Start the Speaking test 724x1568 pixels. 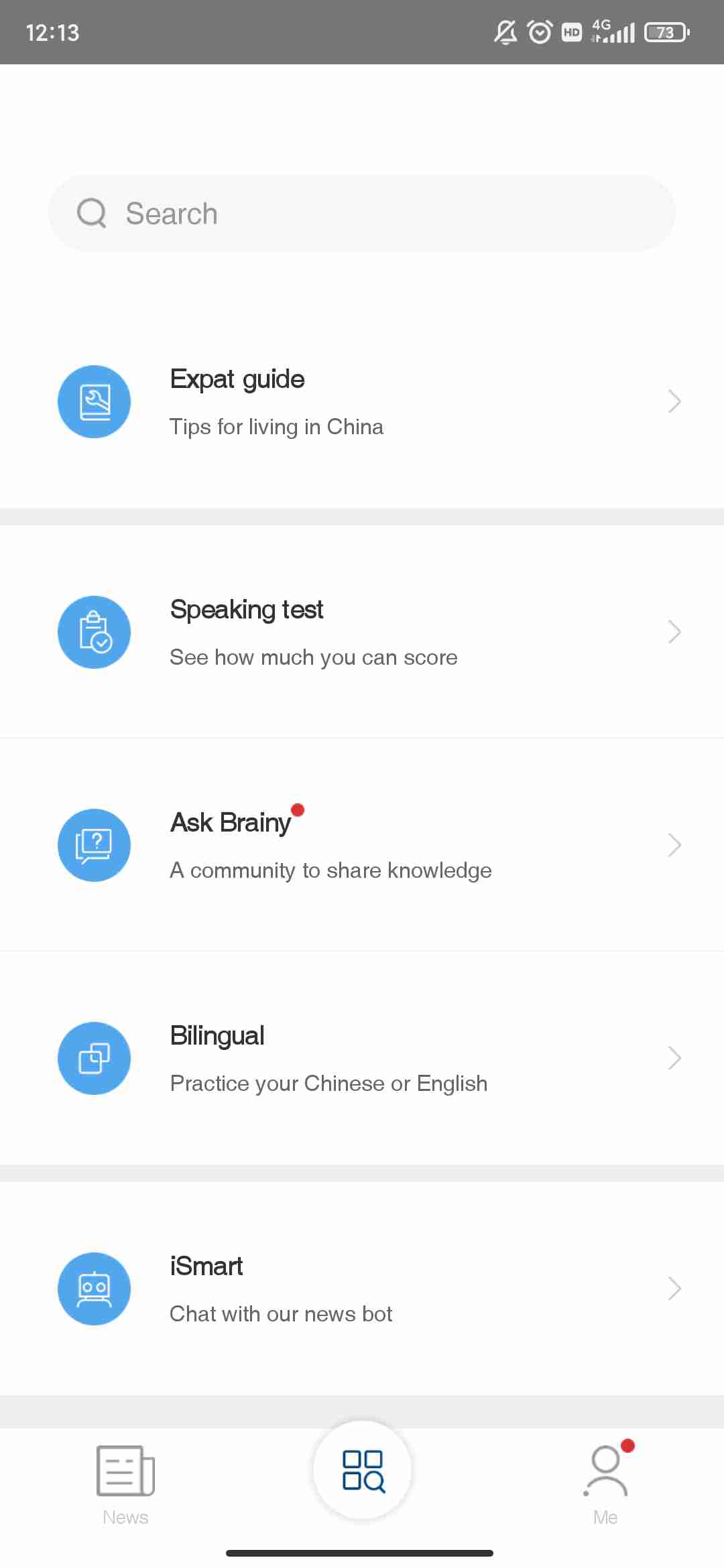(362, 632)
